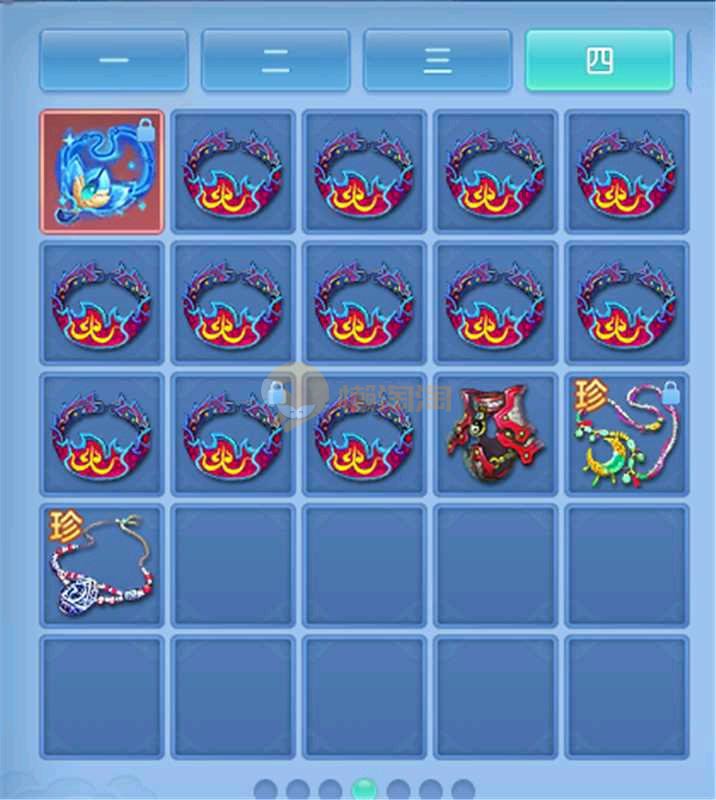Switch to inventory tab 三
This screenshot has width=716, height=800.
437,60
